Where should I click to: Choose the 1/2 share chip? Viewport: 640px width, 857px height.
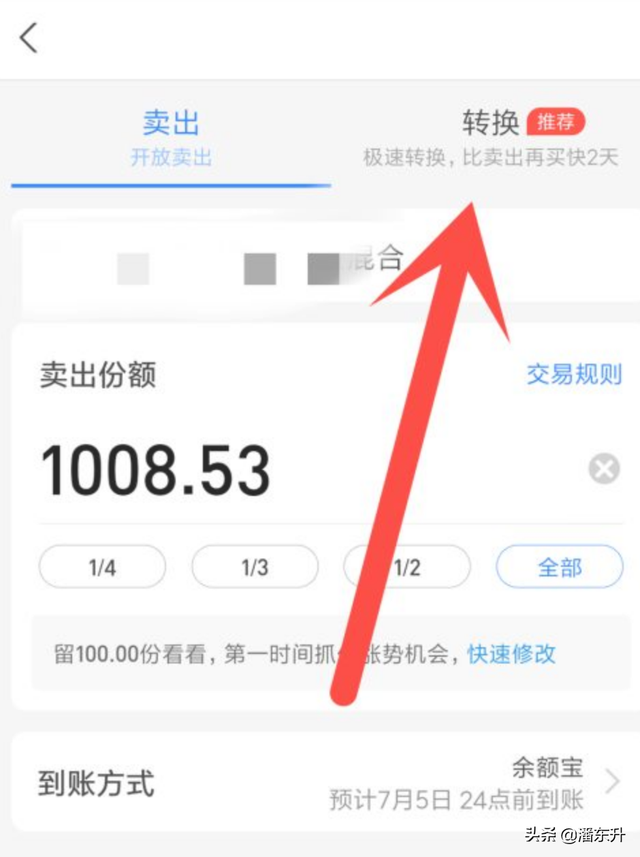point(407,567)
